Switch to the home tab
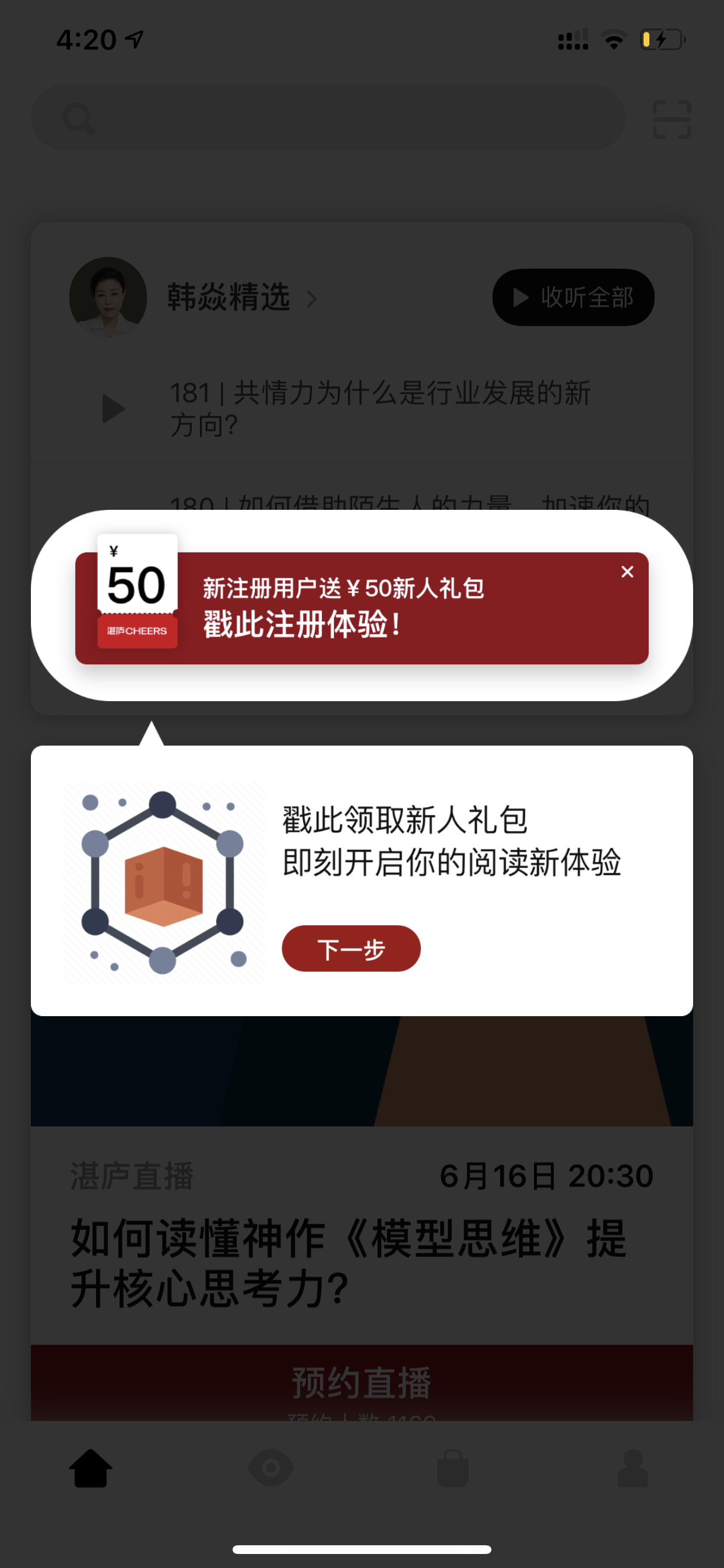This screenshot has height=1568, width=724. coord(91,1468)
